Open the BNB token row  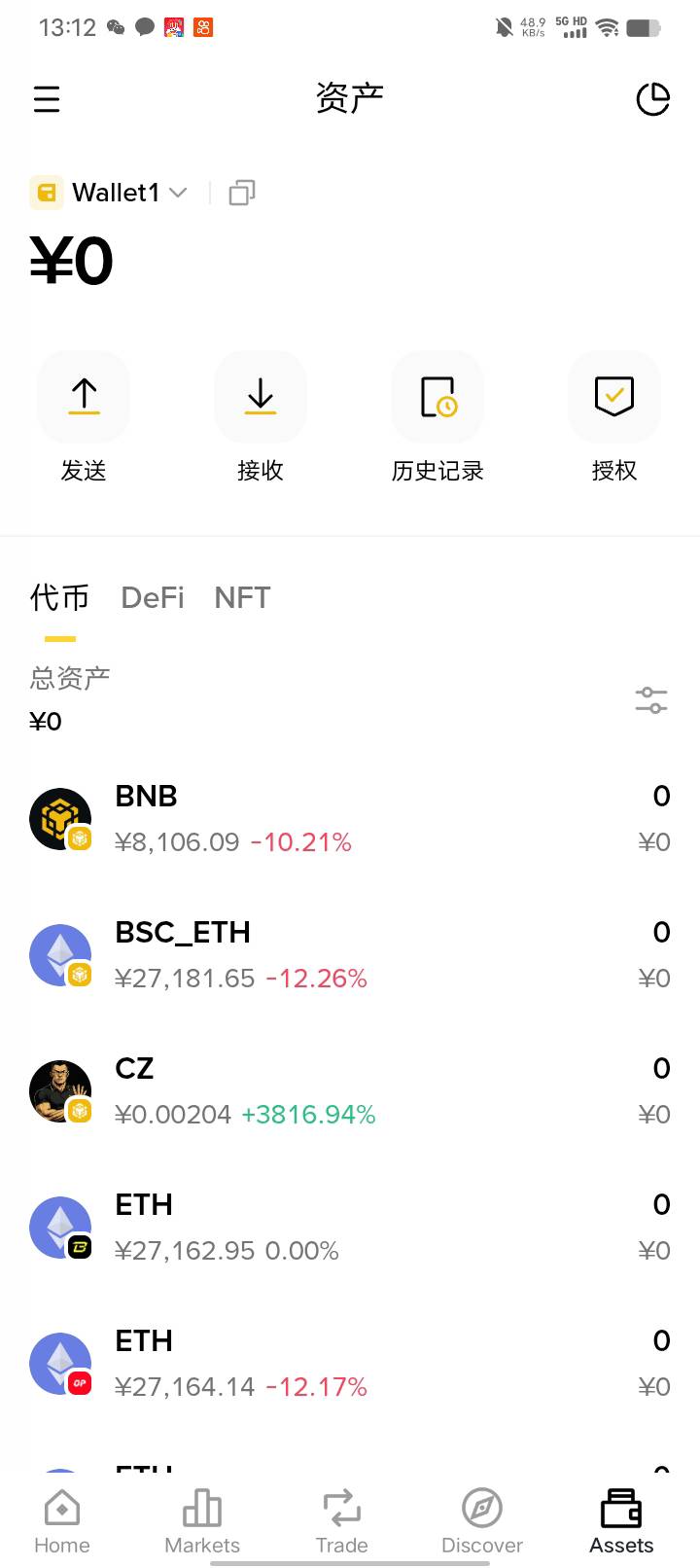pos(350,819)
